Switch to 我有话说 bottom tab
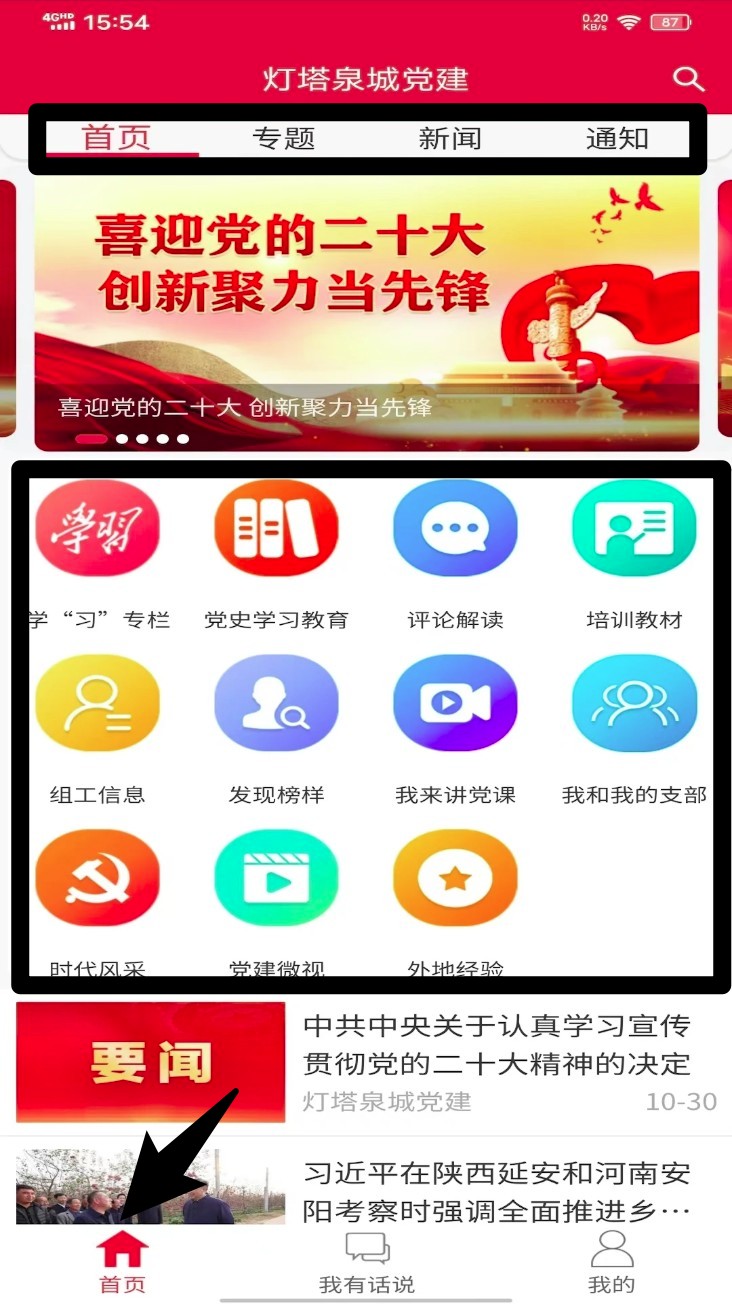The image size is (732, 1304). pos(366,1264)
